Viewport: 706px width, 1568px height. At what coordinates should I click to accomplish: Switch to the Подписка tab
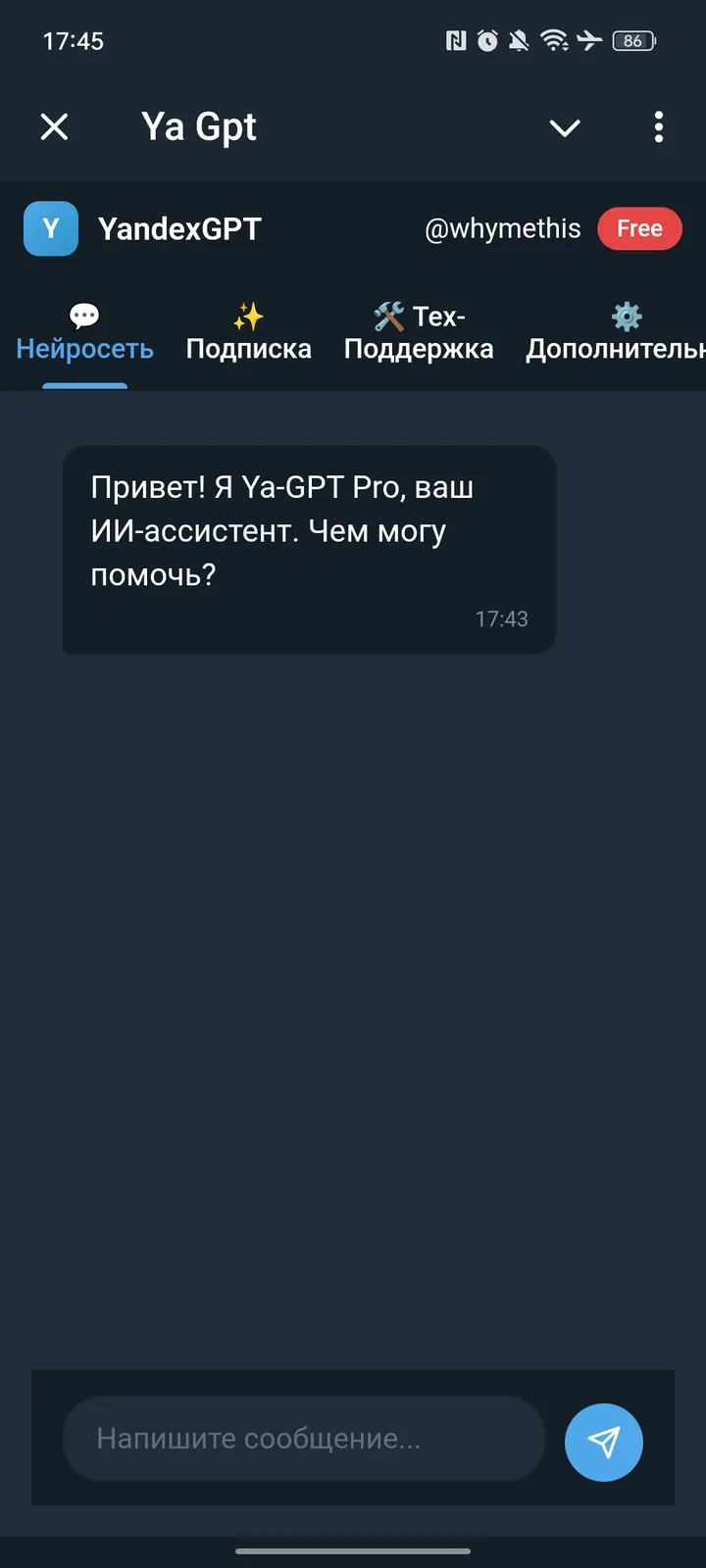pos(247,348)
